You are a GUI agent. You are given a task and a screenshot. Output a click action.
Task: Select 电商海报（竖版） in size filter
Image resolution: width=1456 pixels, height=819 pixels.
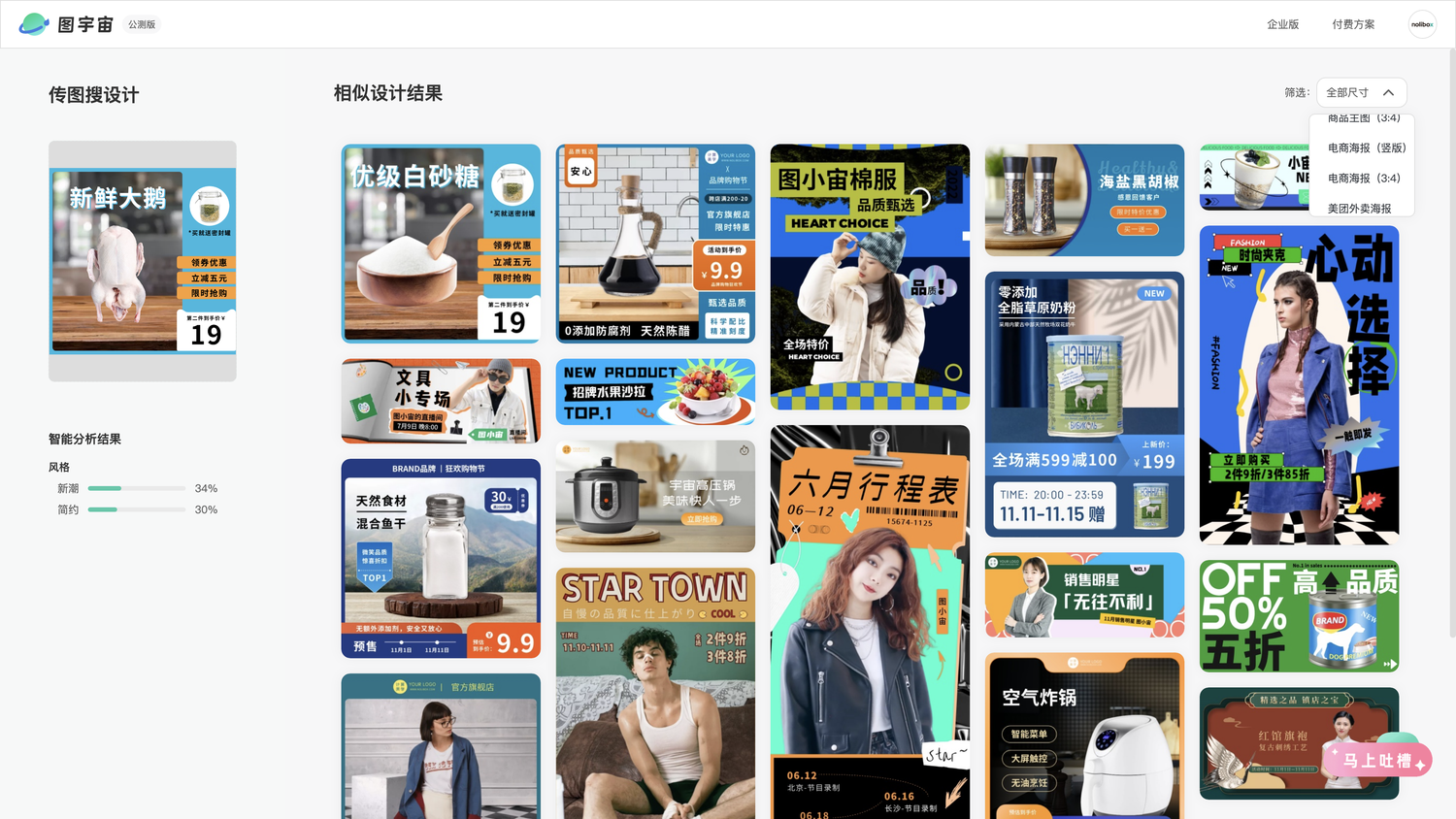(x=1366, y=148)
